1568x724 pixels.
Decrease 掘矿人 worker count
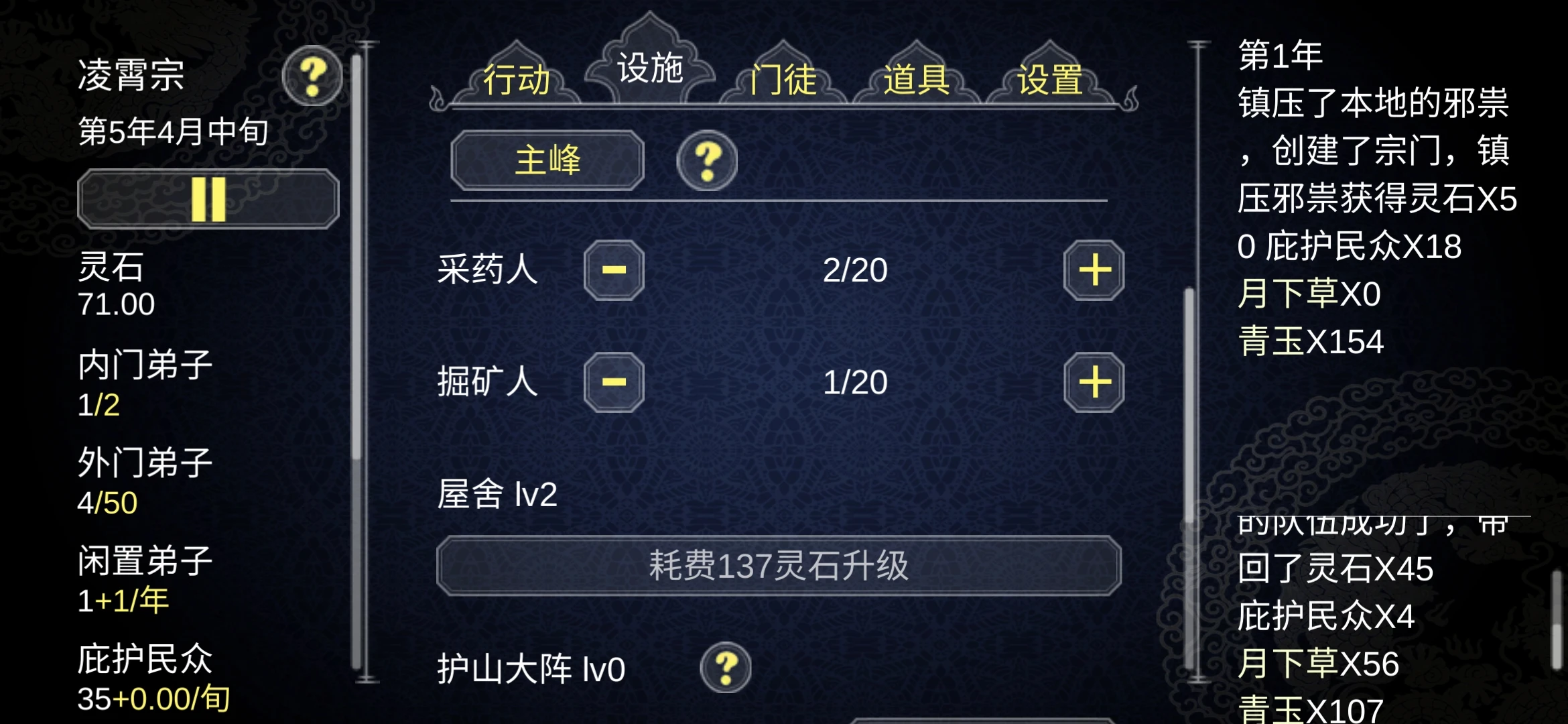pyautogui.click(x=614, y=382)
